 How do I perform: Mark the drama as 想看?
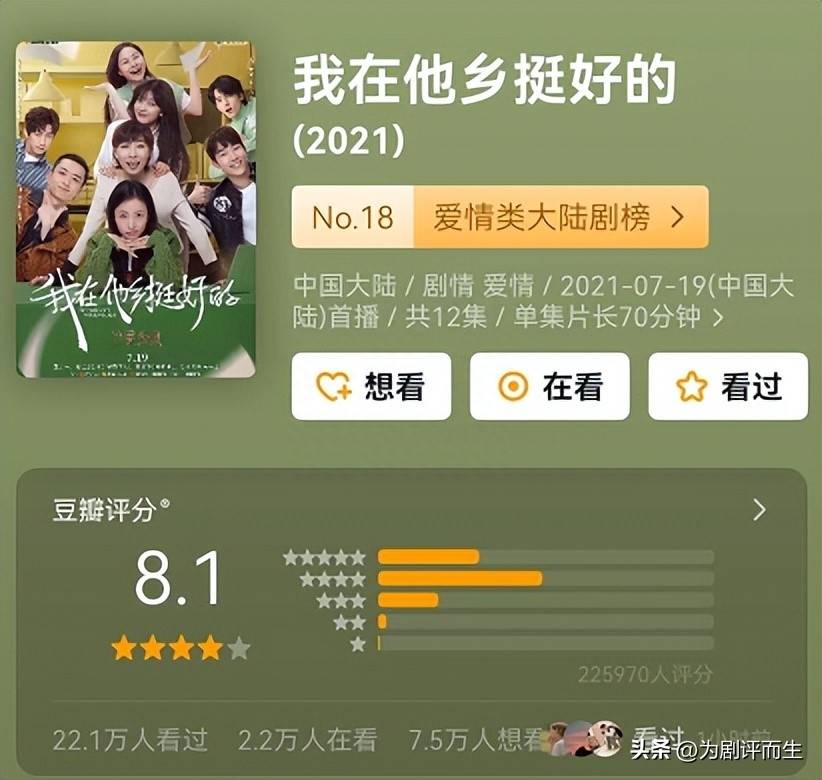pos(371,387)
